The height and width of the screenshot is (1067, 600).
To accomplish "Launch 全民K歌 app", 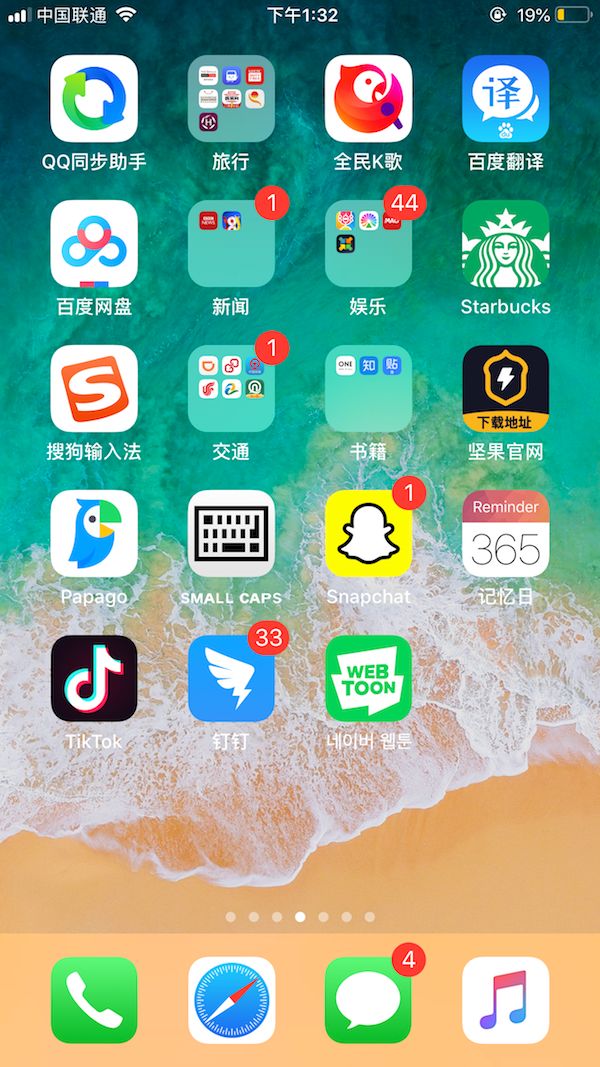I will (368, 98).
